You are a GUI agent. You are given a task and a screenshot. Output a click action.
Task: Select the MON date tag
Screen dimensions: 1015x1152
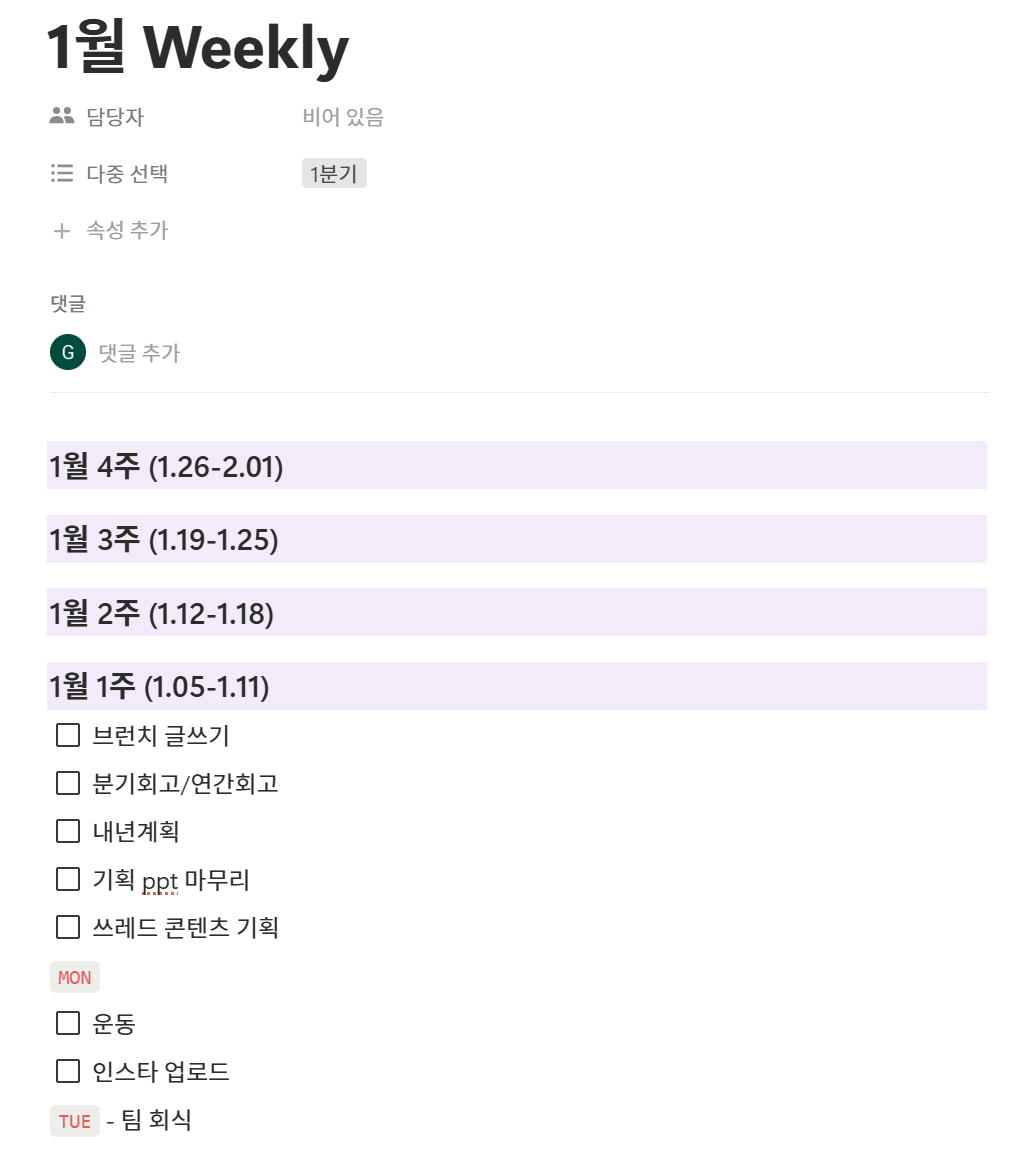pyautogui.click(x=74, y=977)
